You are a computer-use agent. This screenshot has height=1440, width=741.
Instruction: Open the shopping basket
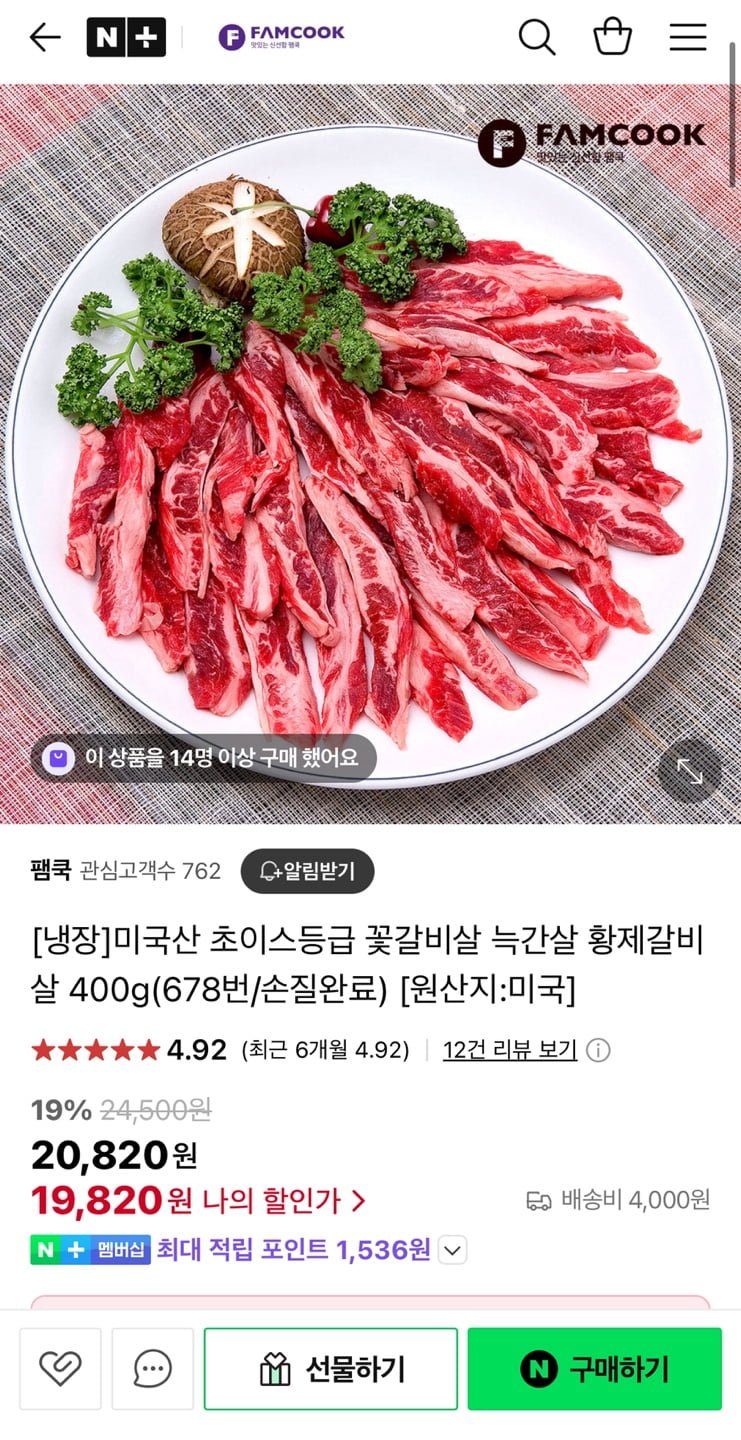point(612,37)
